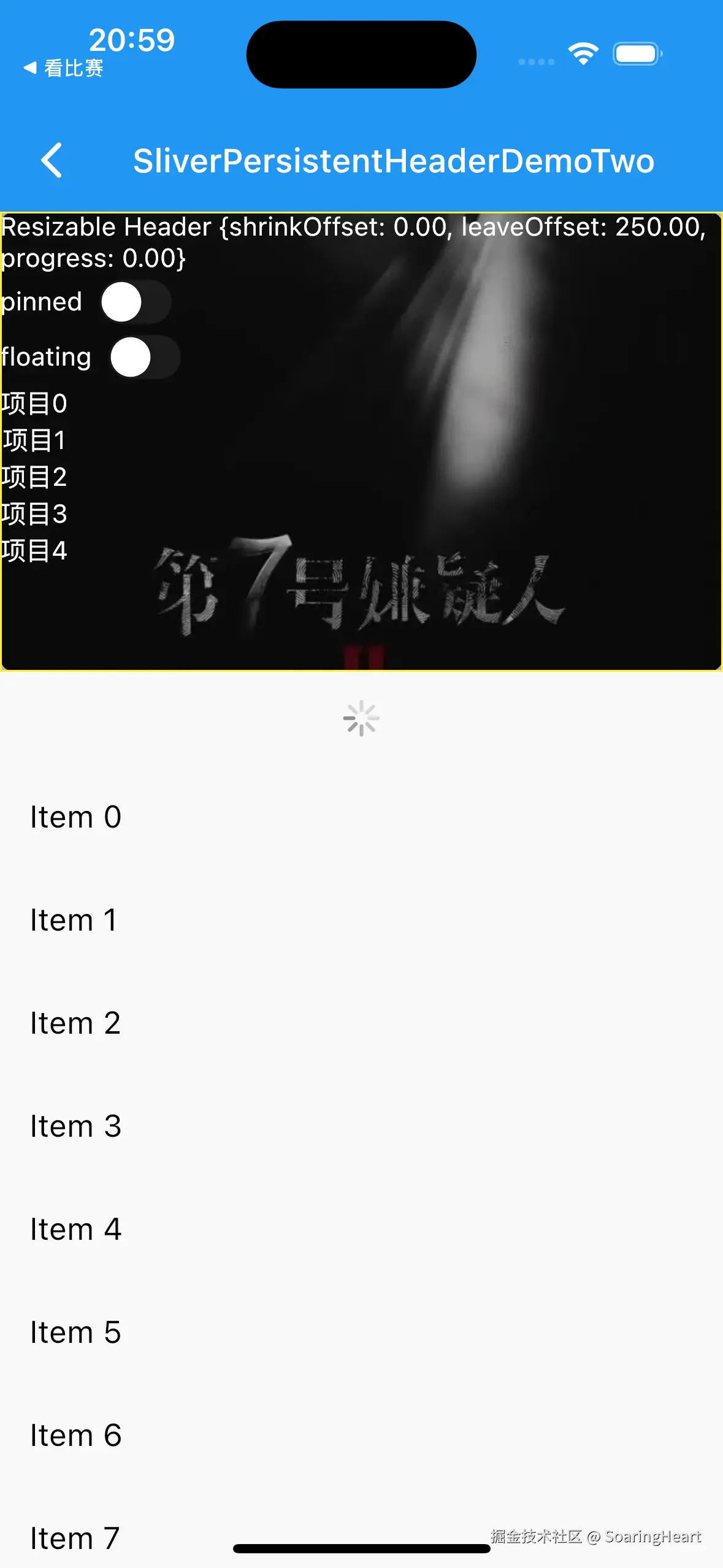Tap the cellular signal dots in the status bar
The width and height of the screenshot is (723, 1568).
point(536,61)
